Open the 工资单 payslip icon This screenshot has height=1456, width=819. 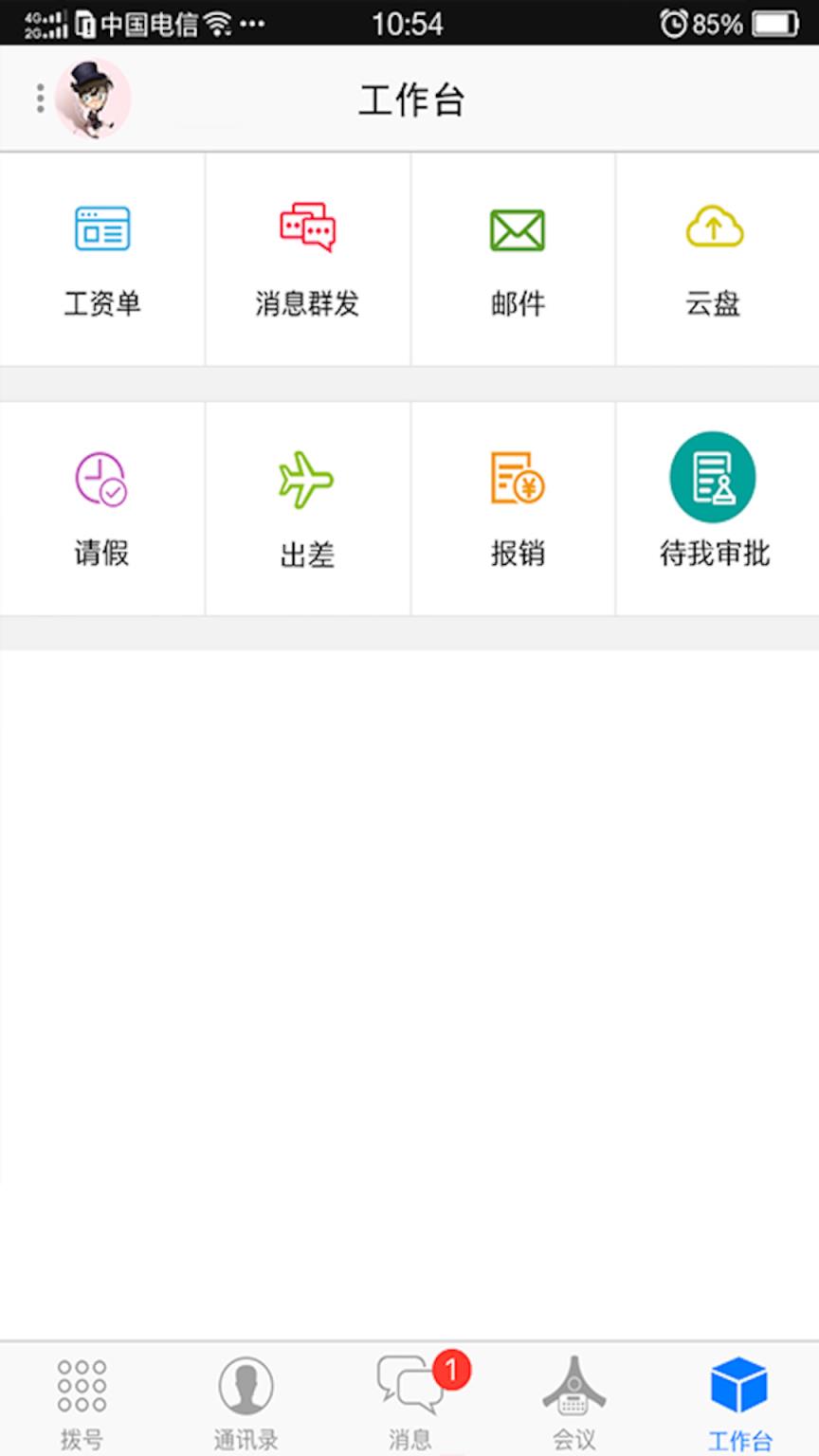[x=101, y=259]
